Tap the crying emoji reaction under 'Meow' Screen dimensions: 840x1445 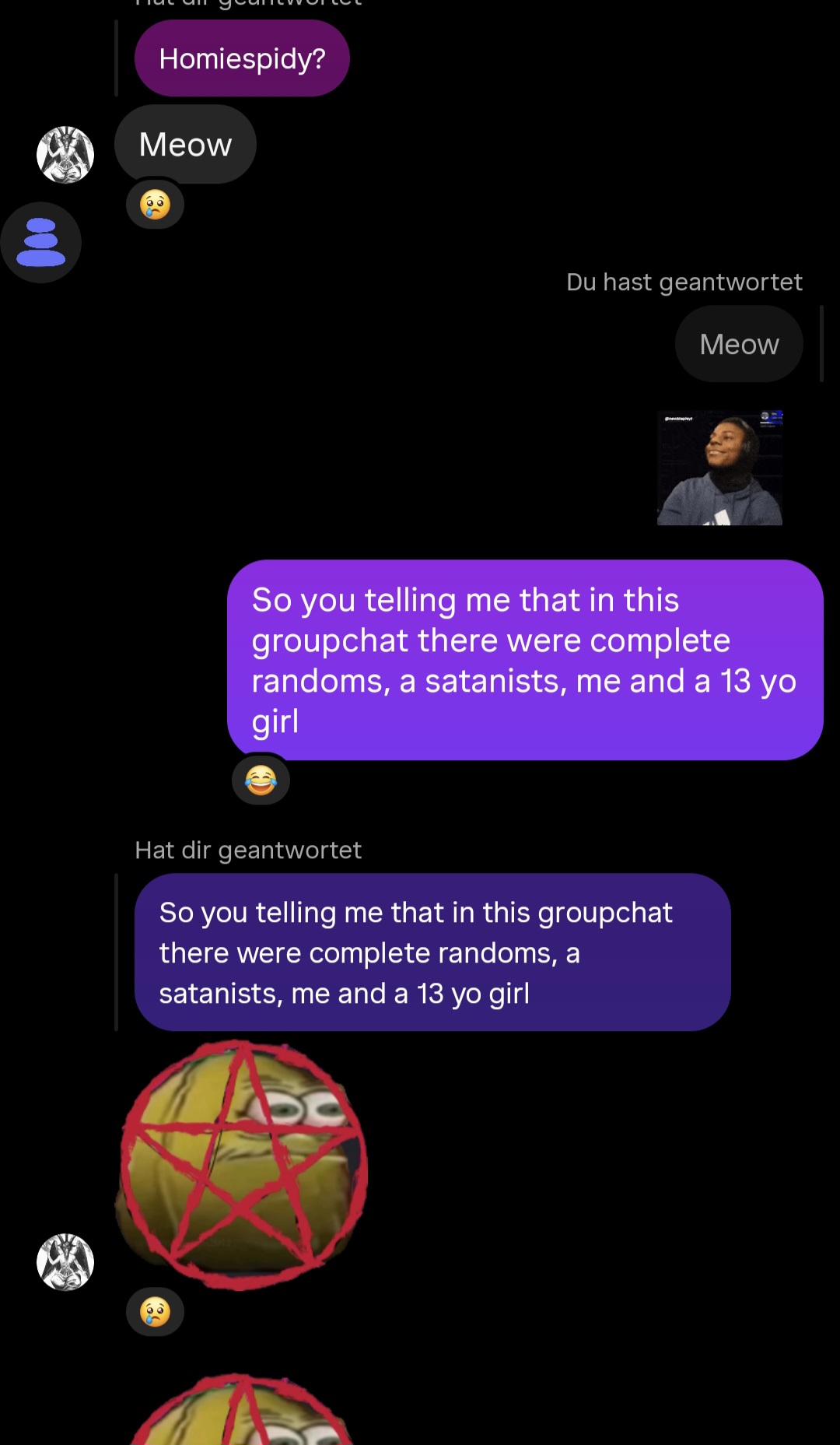click(x=154, y=205)
